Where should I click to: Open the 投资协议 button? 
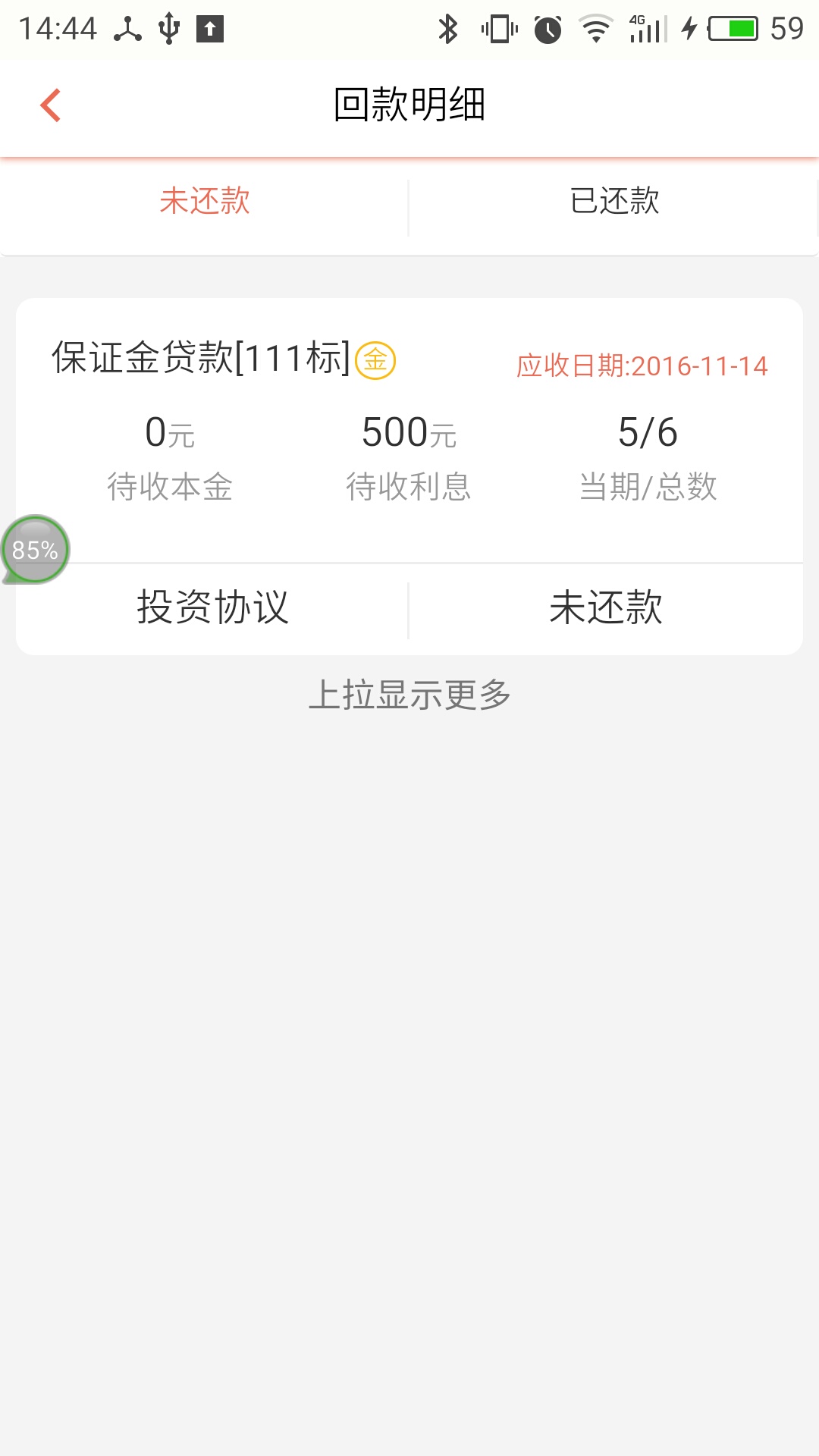pyautogui.click(x=212, y=607)
